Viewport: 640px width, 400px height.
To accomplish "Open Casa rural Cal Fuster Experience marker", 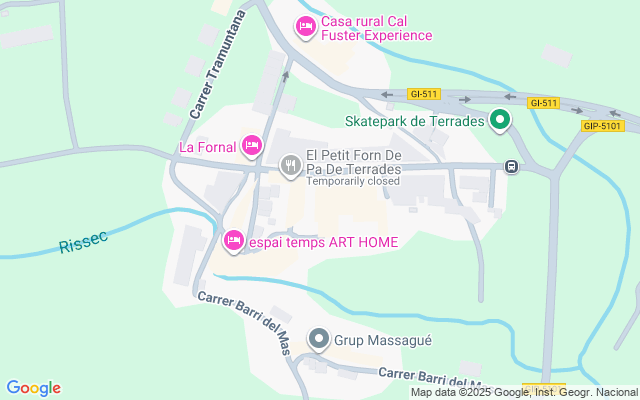I will 306,28.
